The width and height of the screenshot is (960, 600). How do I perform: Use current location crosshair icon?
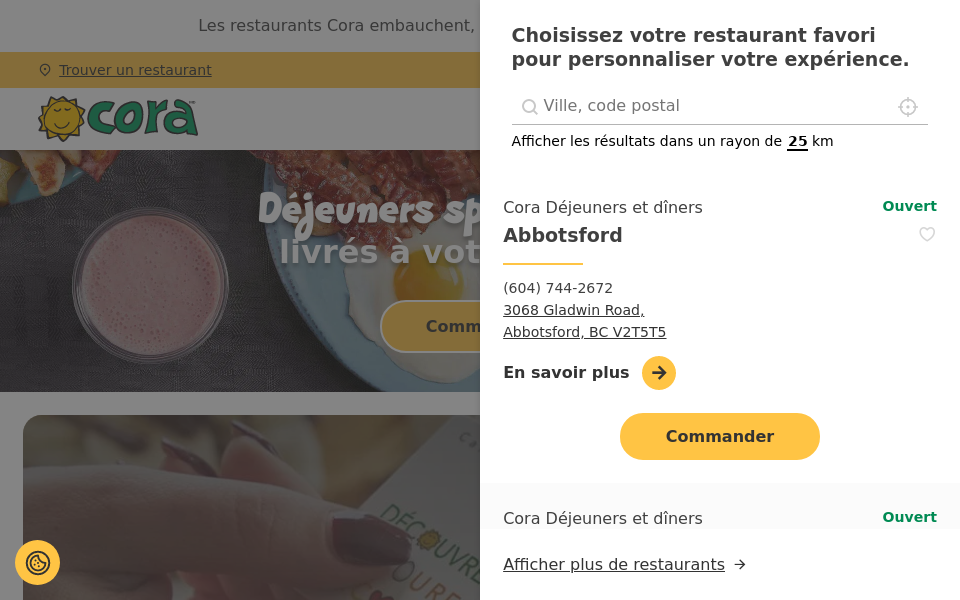908,107
